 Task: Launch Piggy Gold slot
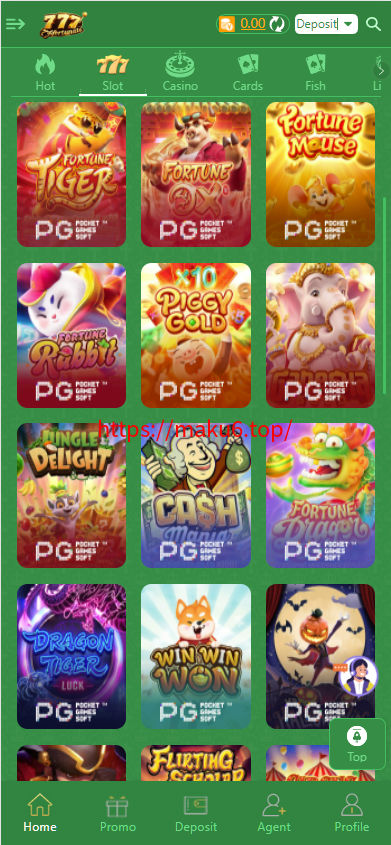point(196,335)
